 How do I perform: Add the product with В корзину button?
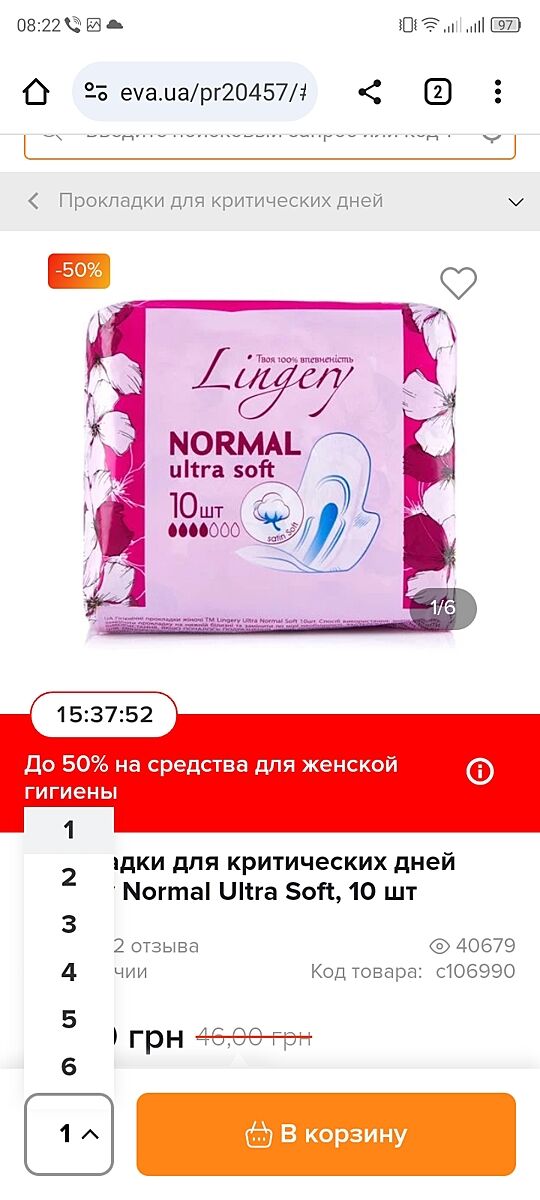pyautogui.click(x=326, y=1134)
